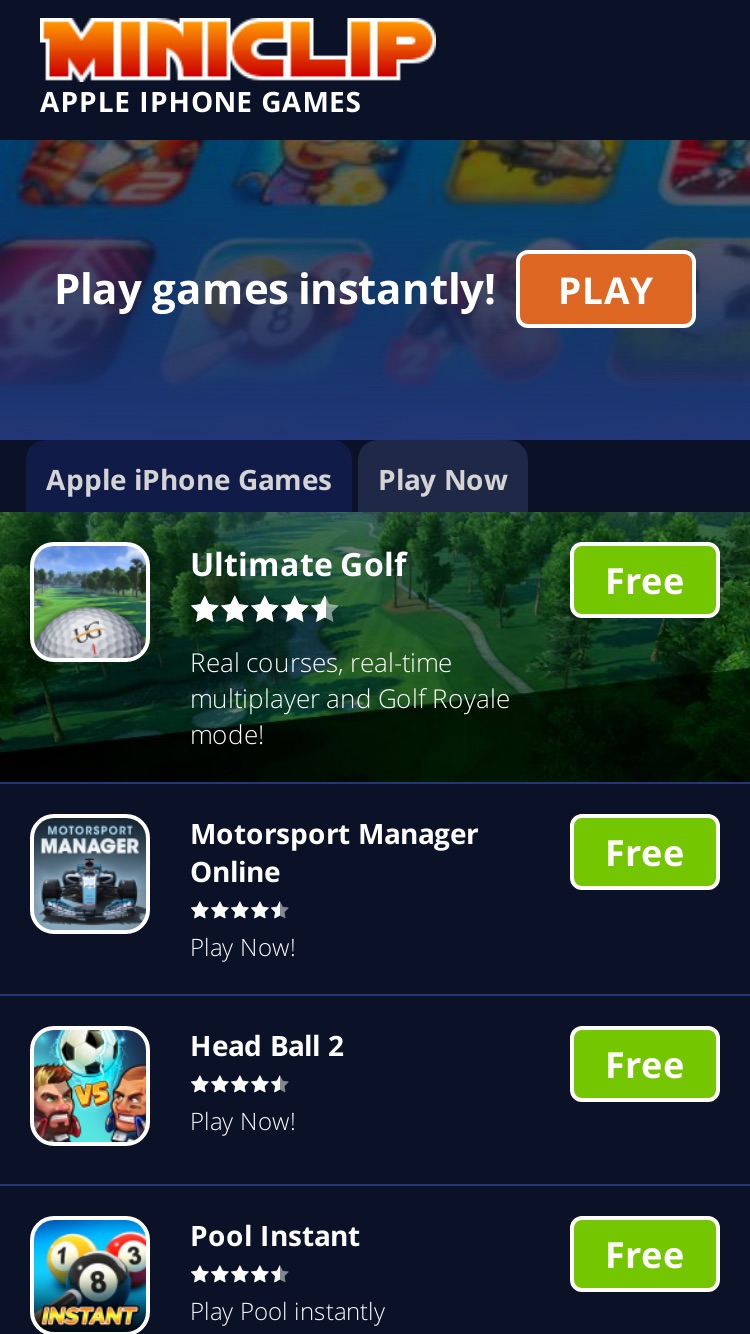750x1334 pixels.
Task: Tap Free next to Motorsport Manager Online
Action: (x=645, y=852)
